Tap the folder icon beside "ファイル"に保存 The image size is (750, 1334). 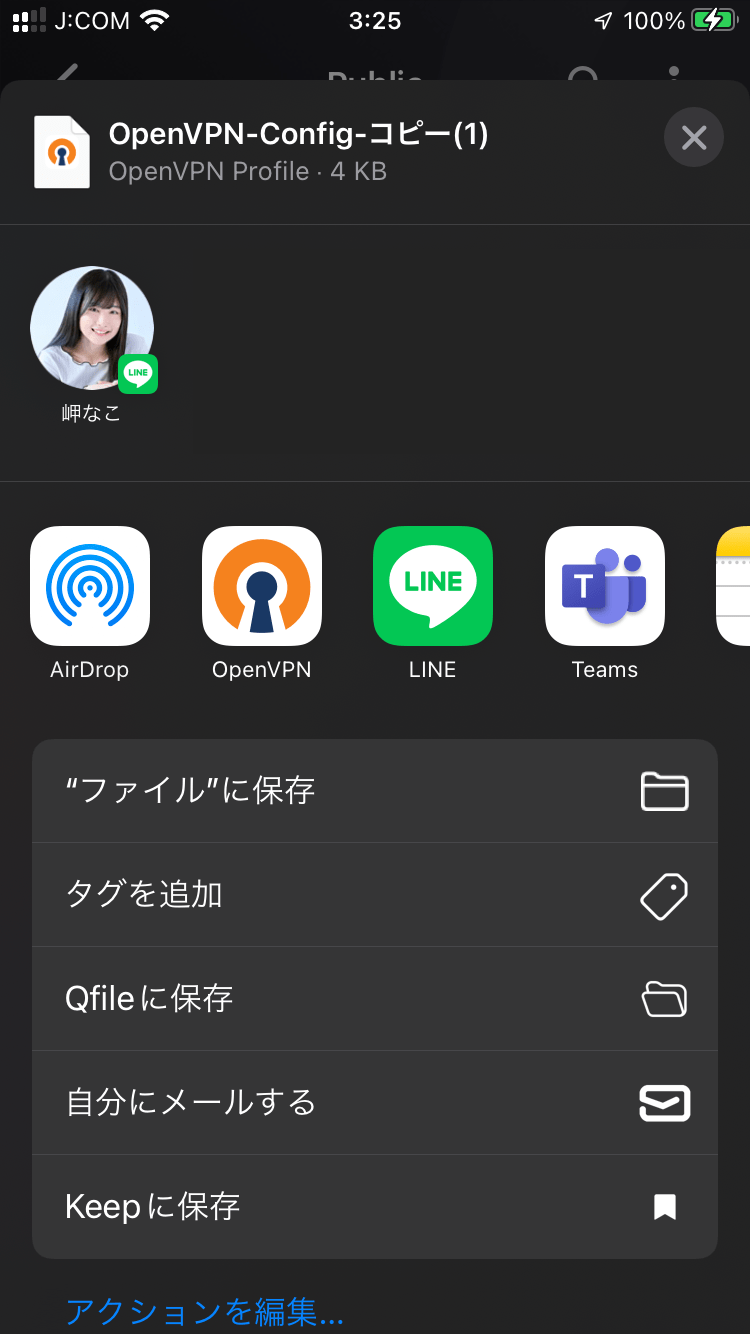coord(664,790)
